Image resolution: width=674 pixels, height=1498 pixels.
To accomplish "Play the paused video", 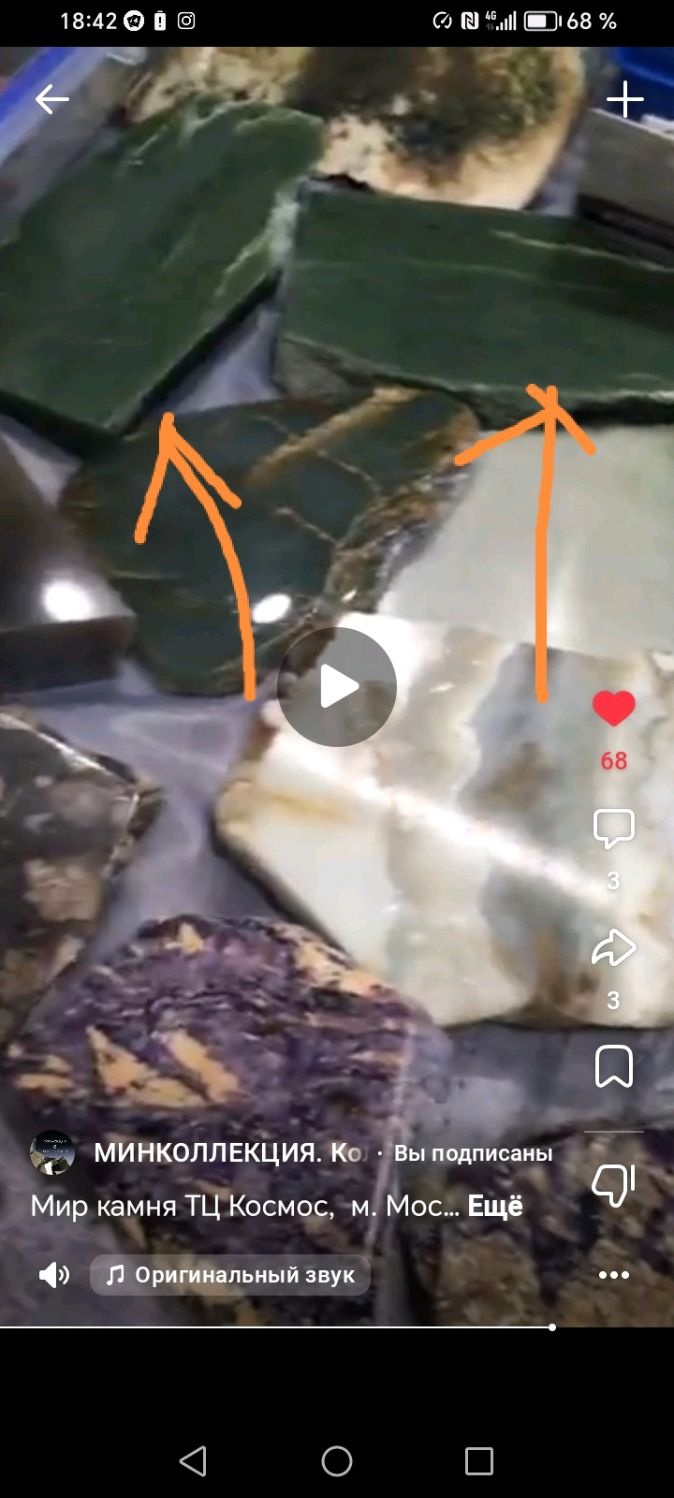I will click(x=337, y=687).
